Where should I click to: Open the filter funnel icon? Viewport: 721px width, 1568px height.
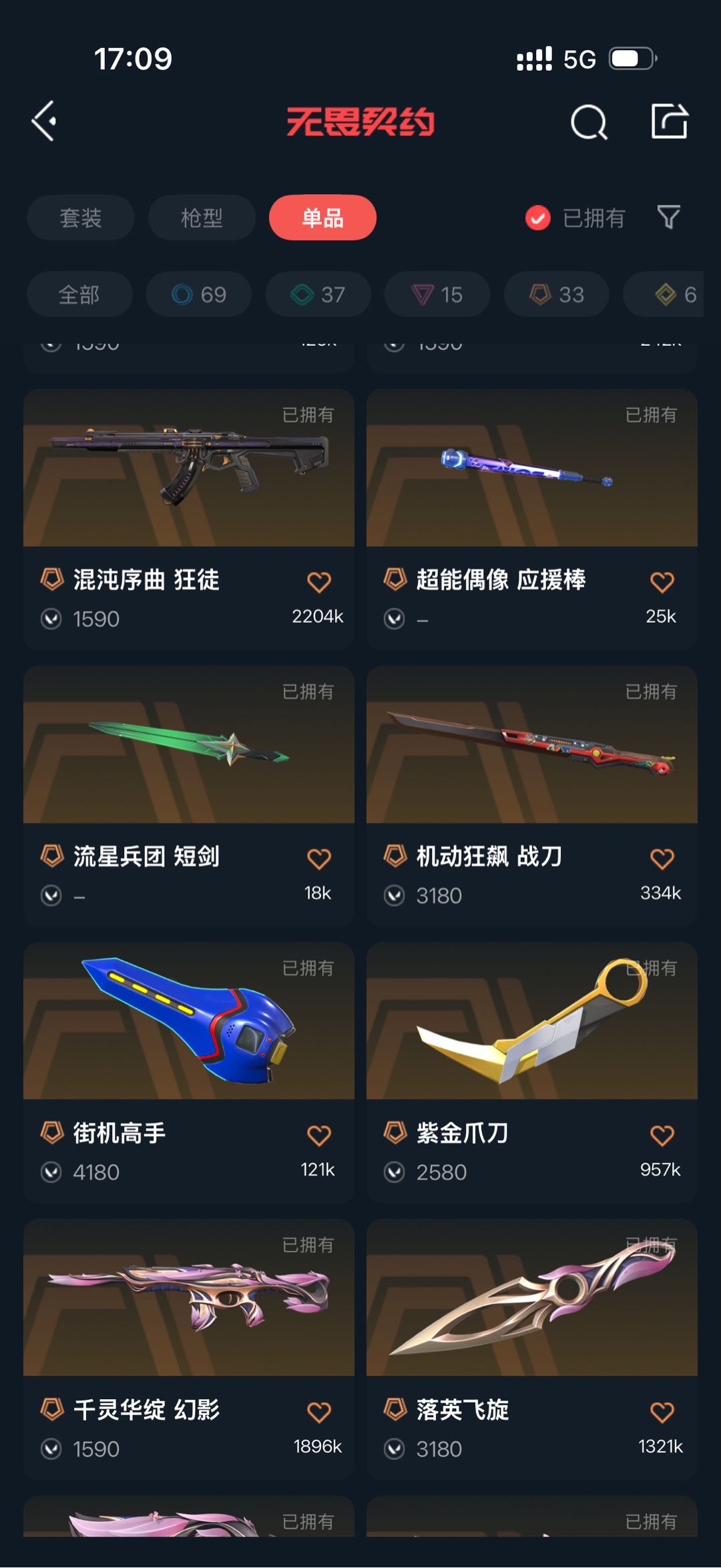[668, 217]
